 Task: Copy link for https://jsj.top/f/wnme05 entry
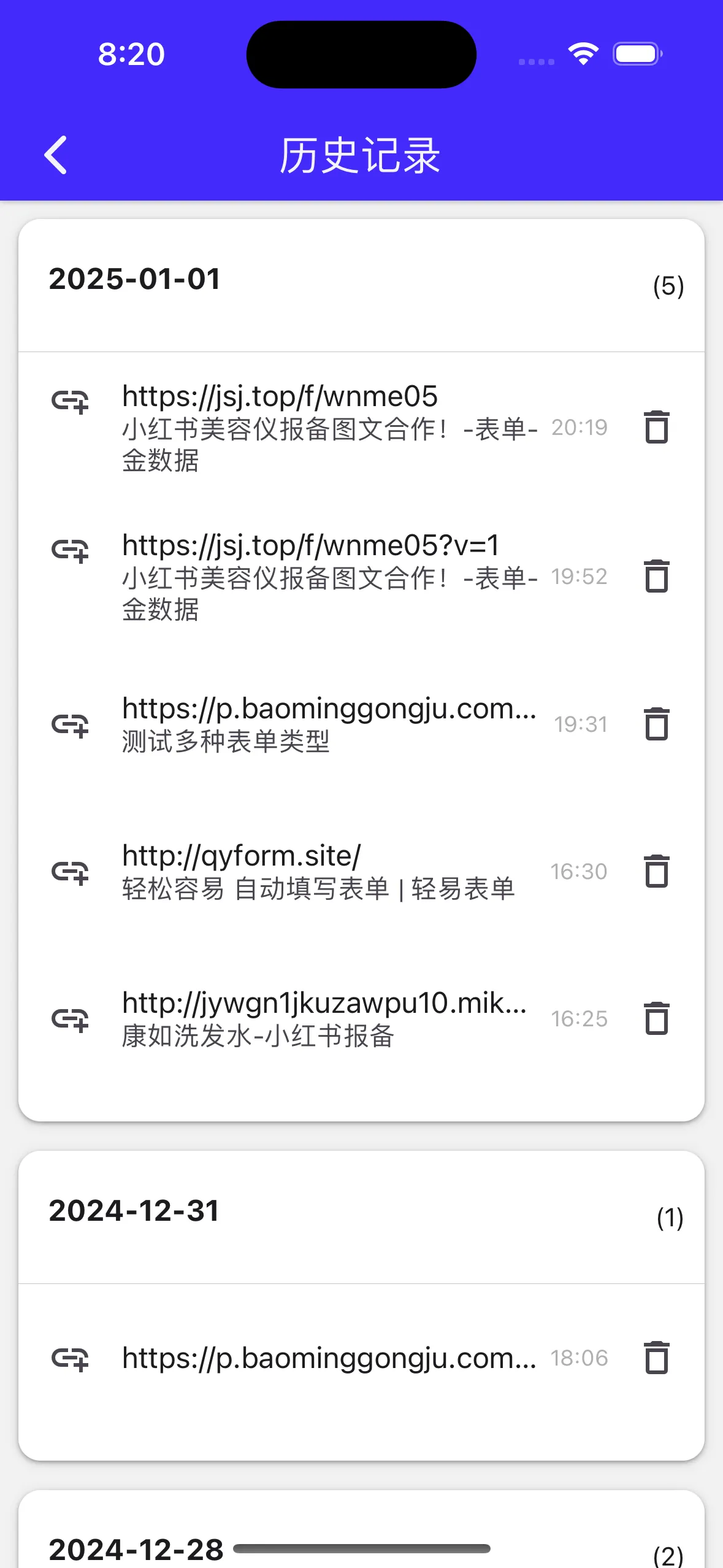[69, 402]
